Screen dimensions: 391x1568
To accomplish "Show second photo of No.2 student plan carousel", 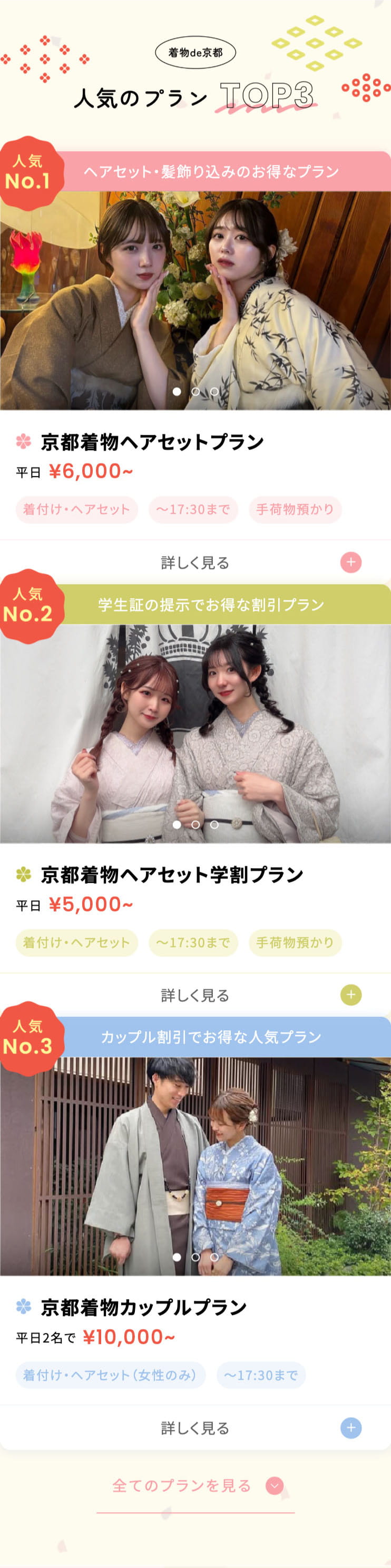I will [195, 824].
